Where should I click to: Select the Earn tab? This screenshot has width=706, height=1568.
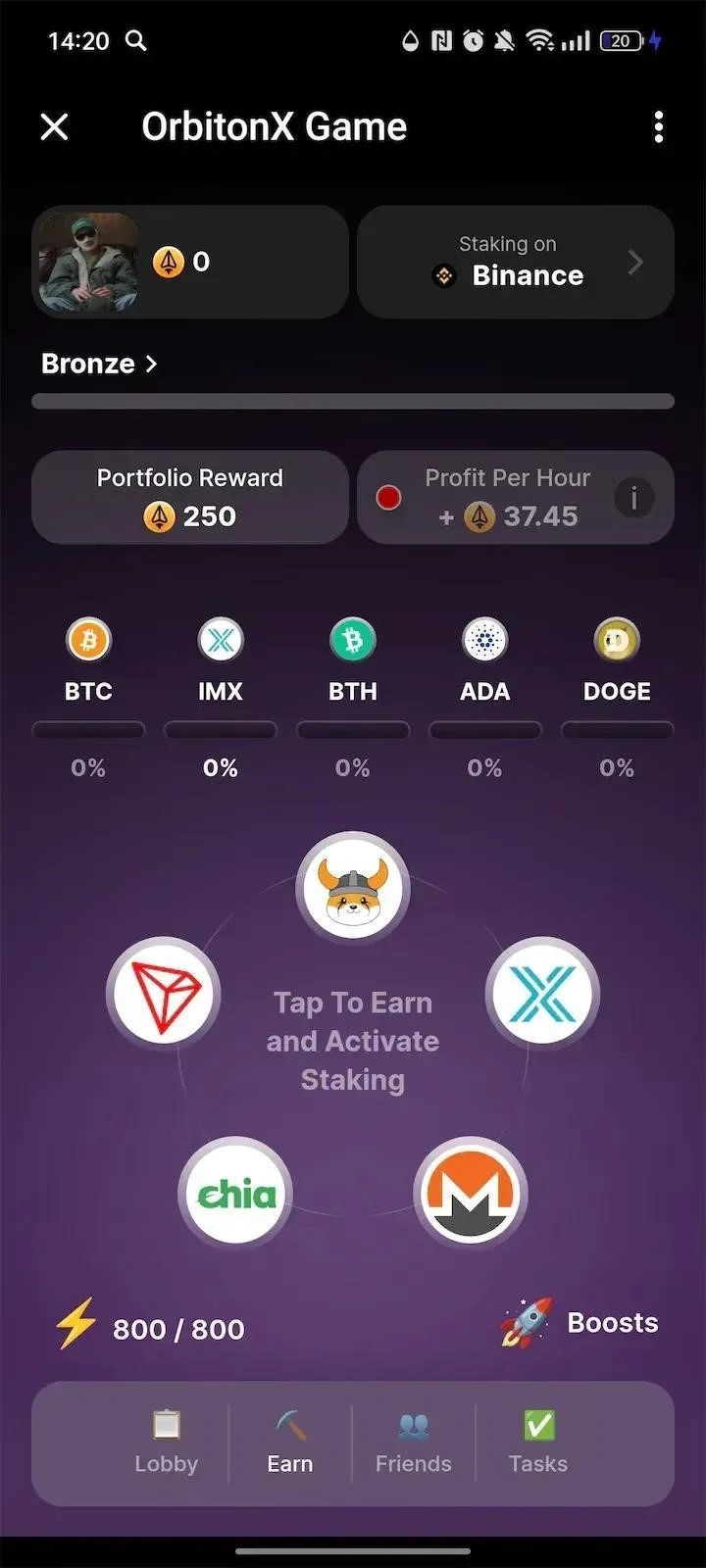290,1443
